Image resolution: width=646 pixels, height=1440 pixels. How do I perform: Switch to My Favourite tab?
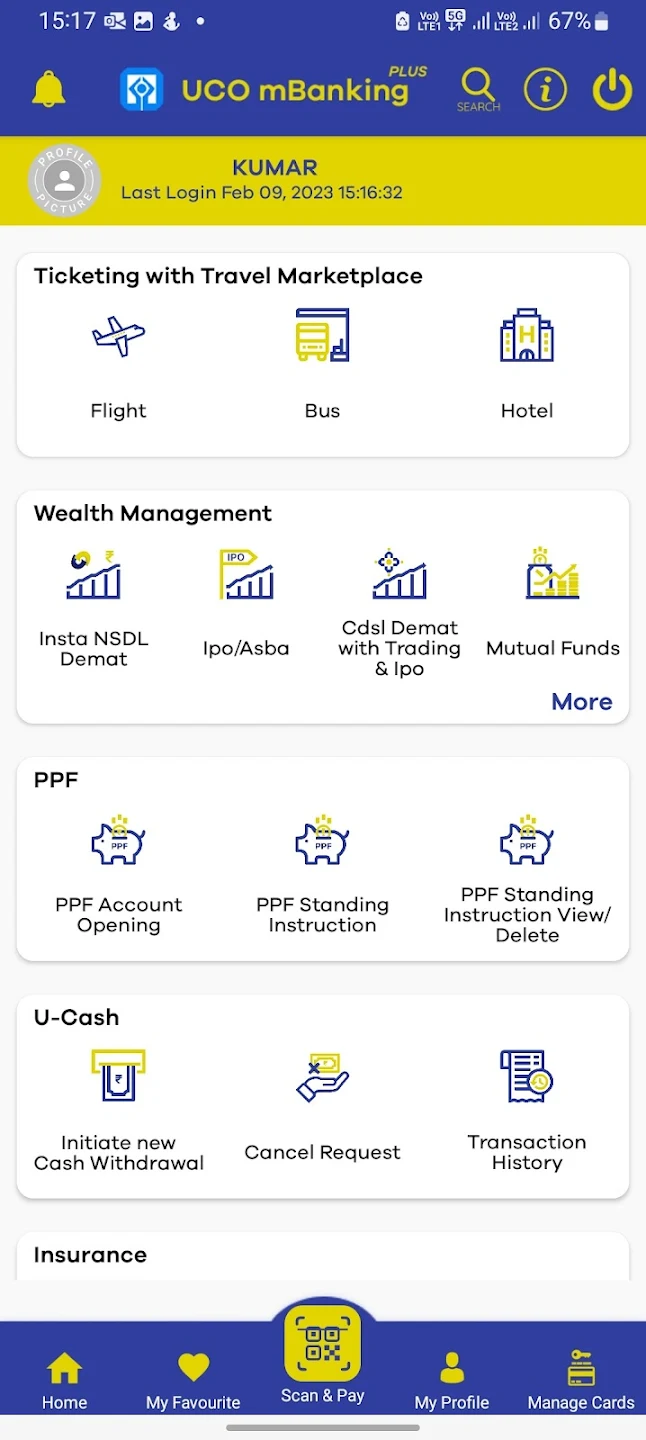tap(193, 1381)
